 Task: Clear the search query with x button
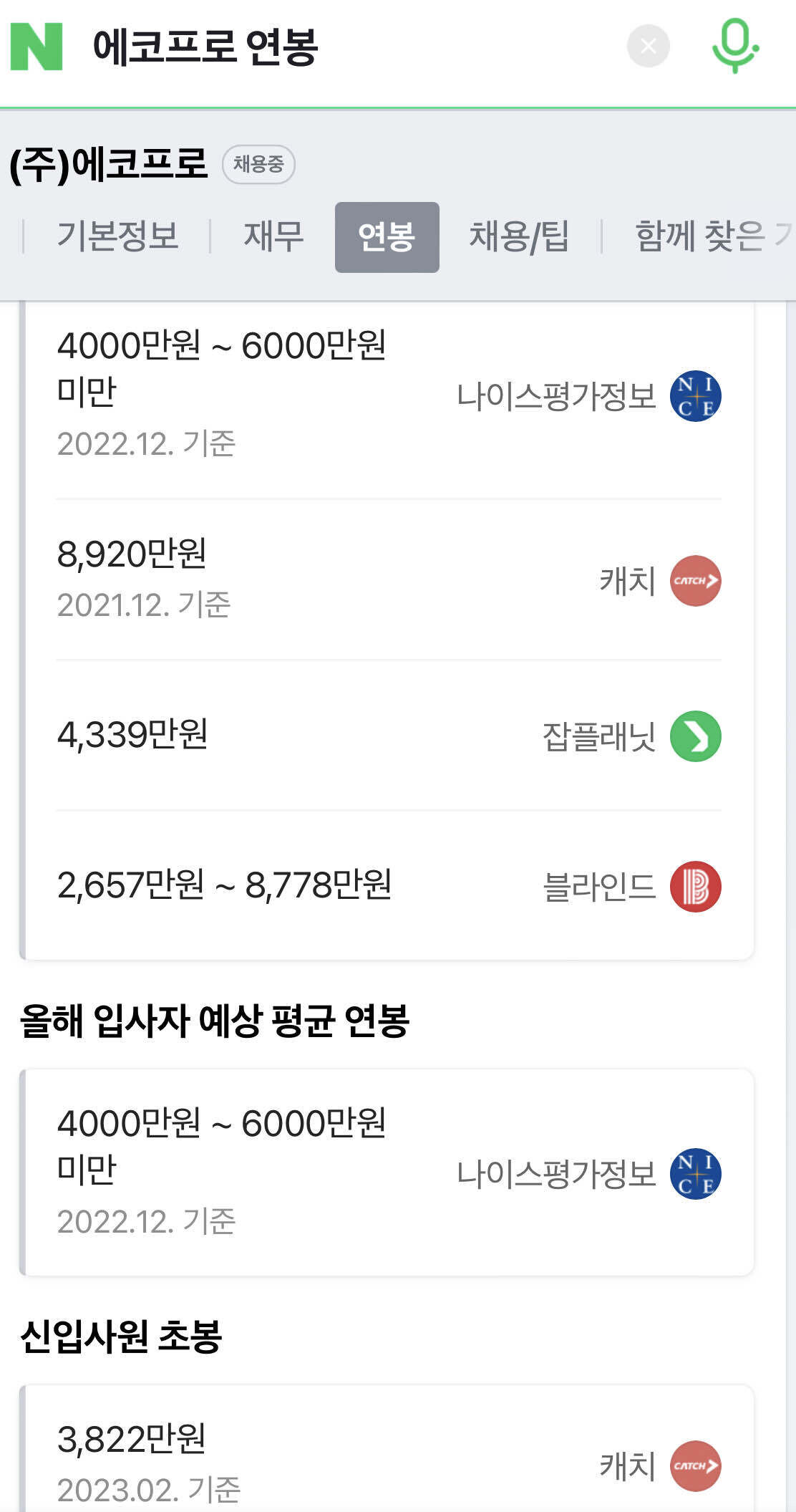point(646,46)
